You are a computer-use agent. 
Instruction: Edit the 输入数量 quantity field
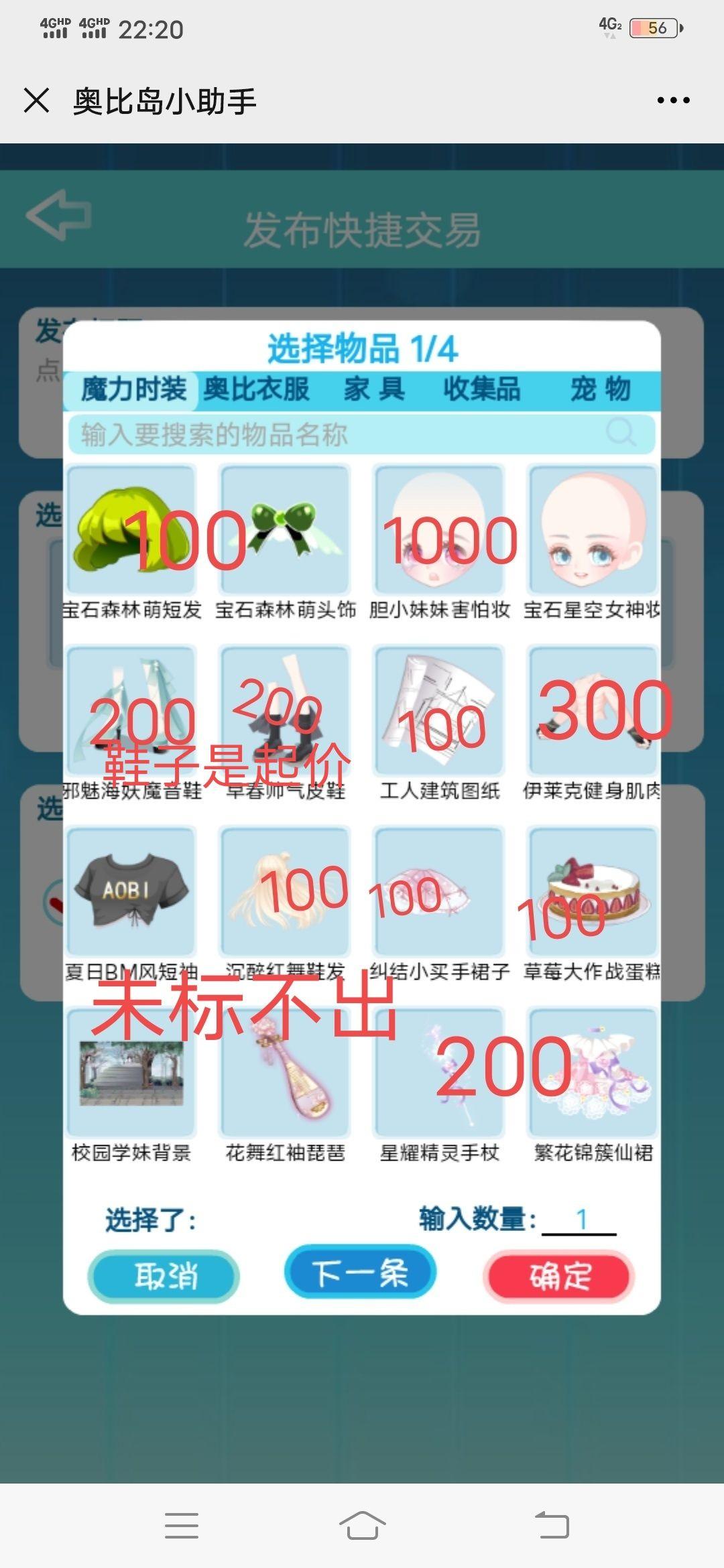point(579,1220)
